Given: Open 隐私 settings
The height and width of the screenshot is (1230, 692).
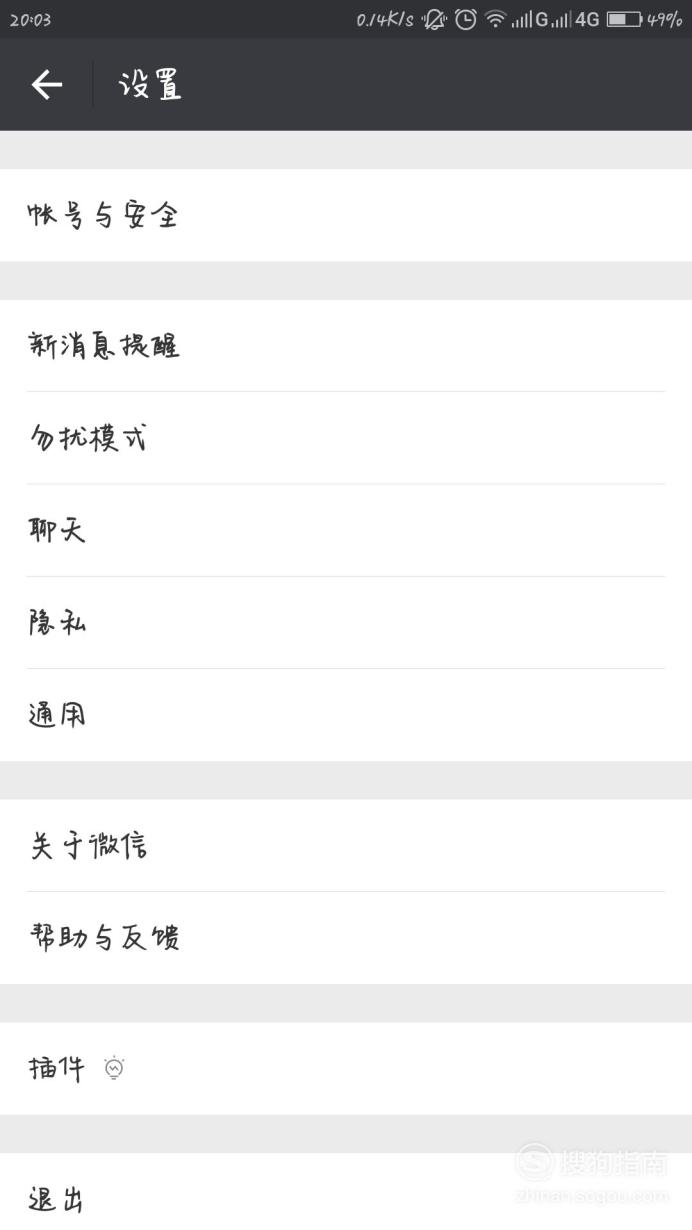Looking at the screenshot, I should pos(346,622).
